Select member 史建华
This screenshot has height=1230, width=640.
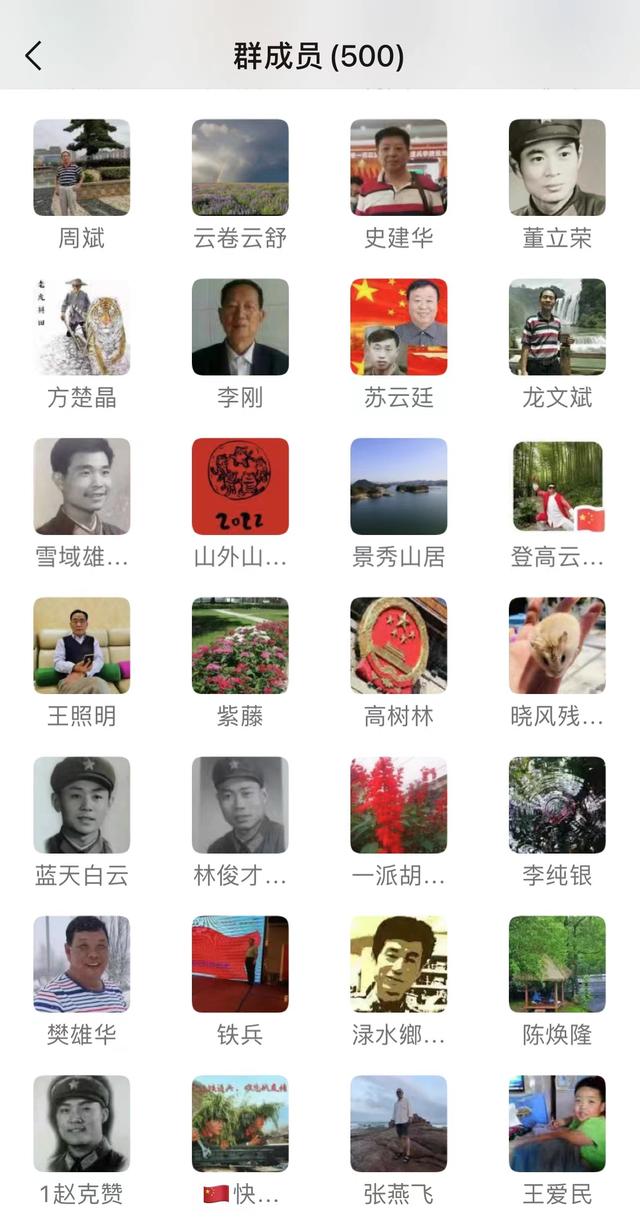398,168
